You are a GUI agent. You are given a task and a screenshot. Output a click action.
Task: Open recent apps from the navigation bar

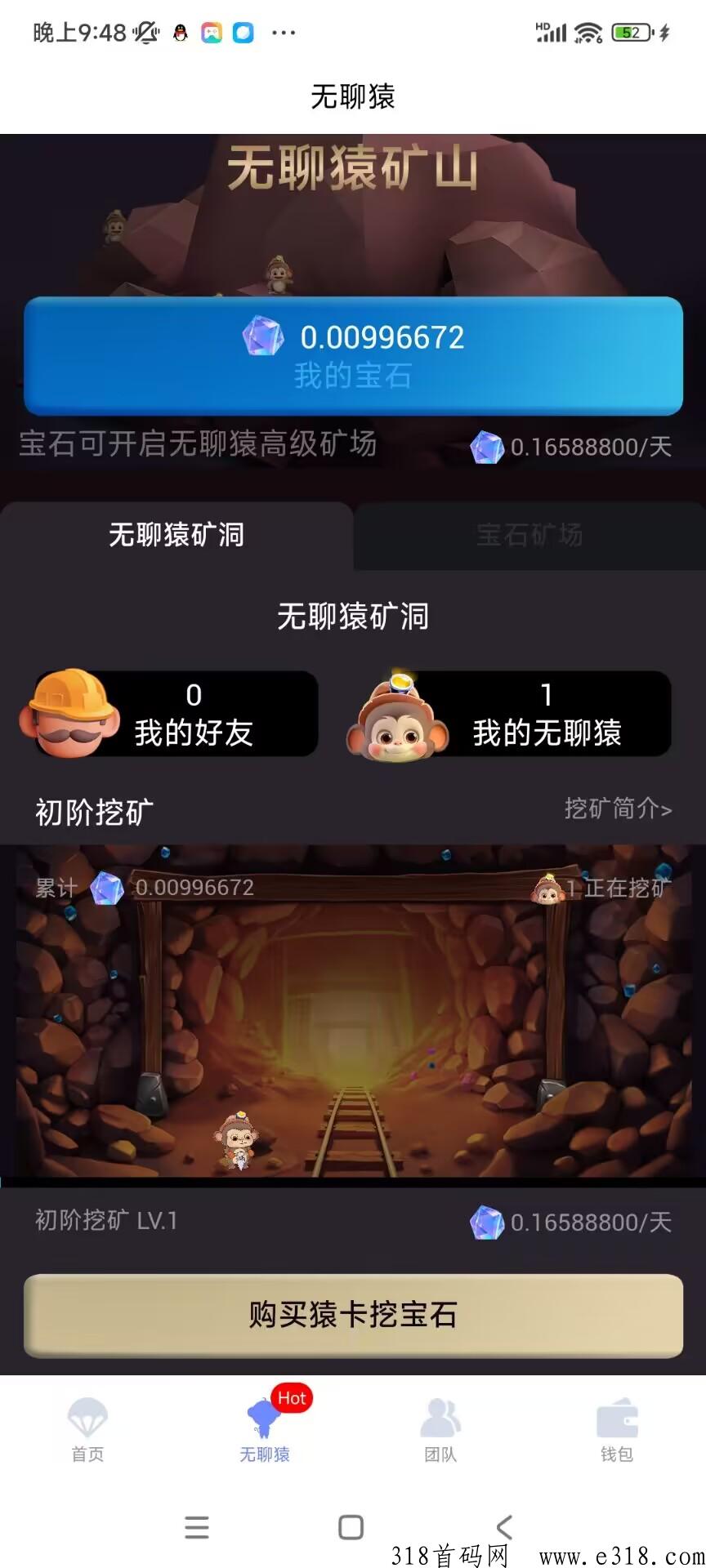coord(197,1526)
